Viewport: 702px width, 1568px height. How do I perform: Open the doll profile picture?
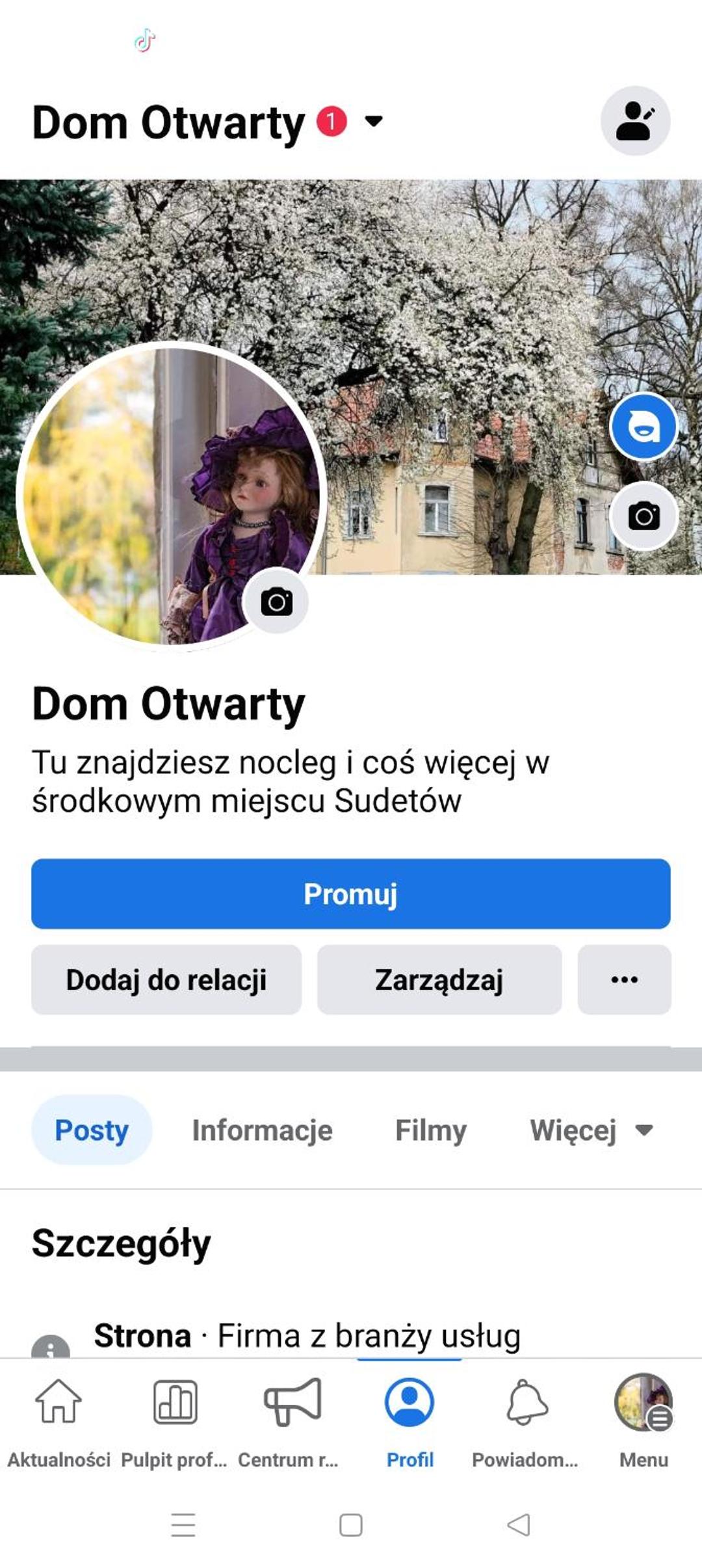tap(171, 496)
